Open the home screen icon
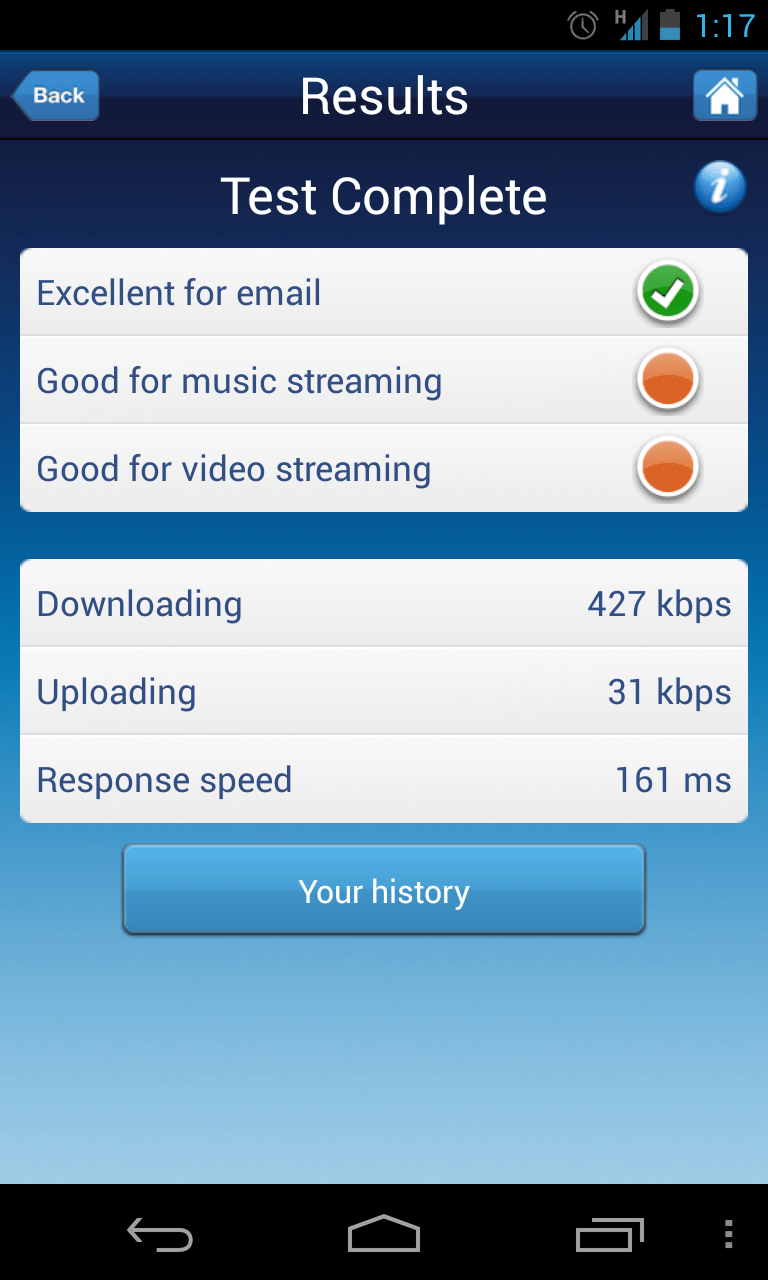 click(724, 96)
